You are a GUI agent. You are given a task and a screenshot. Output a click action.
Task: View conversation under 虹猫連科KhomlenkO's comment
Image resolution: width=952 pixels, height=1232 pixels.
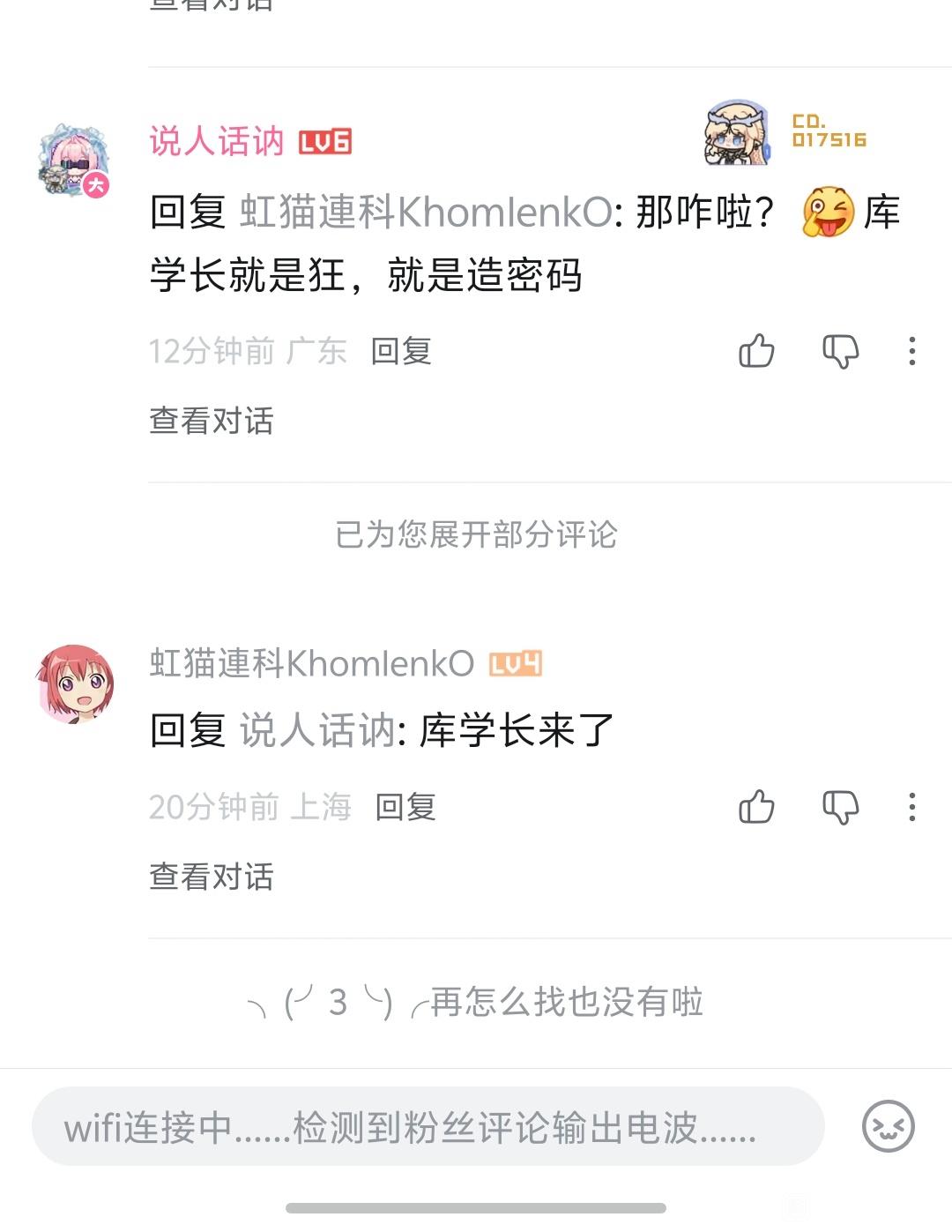click(x=212, y=877)
